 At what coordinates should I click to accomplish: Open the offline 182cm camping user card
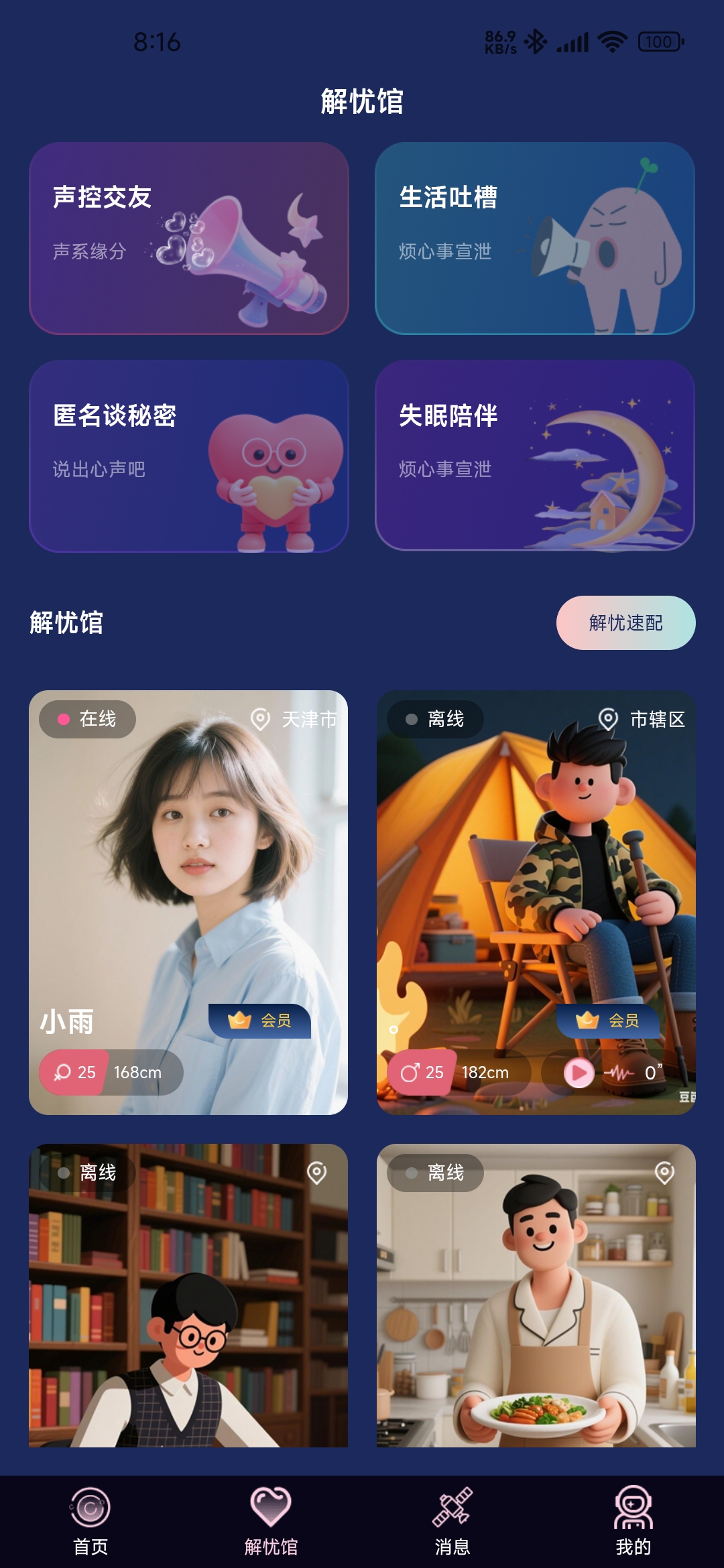(536, 871)
